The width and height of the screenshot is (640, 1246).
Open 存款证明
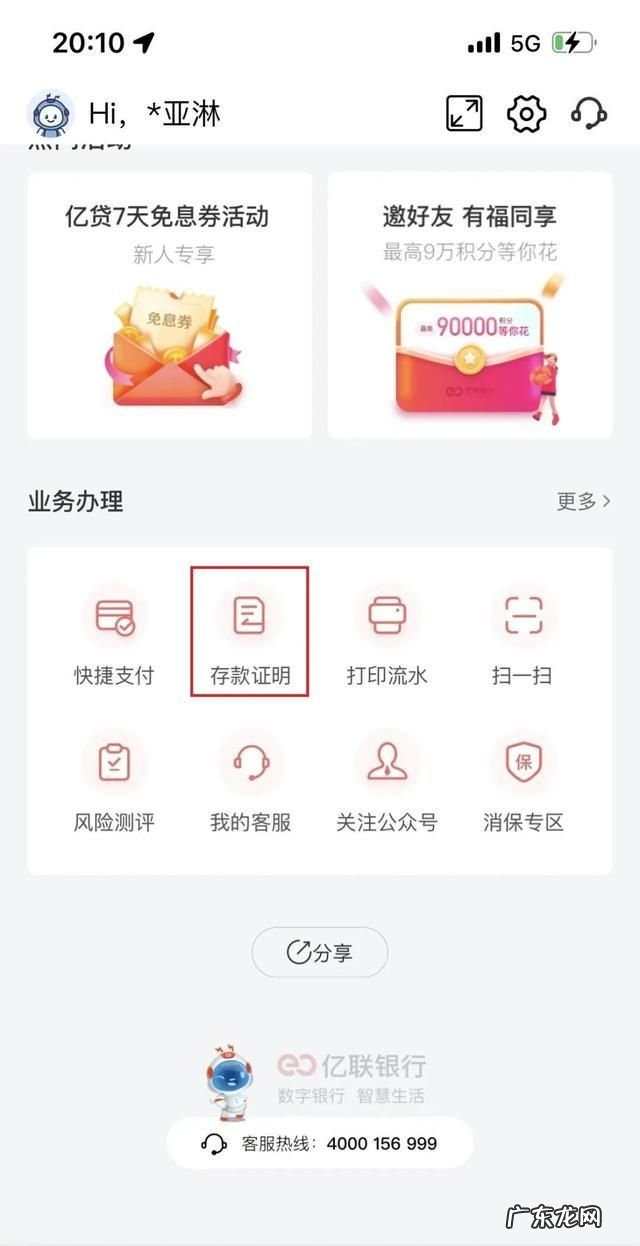point(250,635)
